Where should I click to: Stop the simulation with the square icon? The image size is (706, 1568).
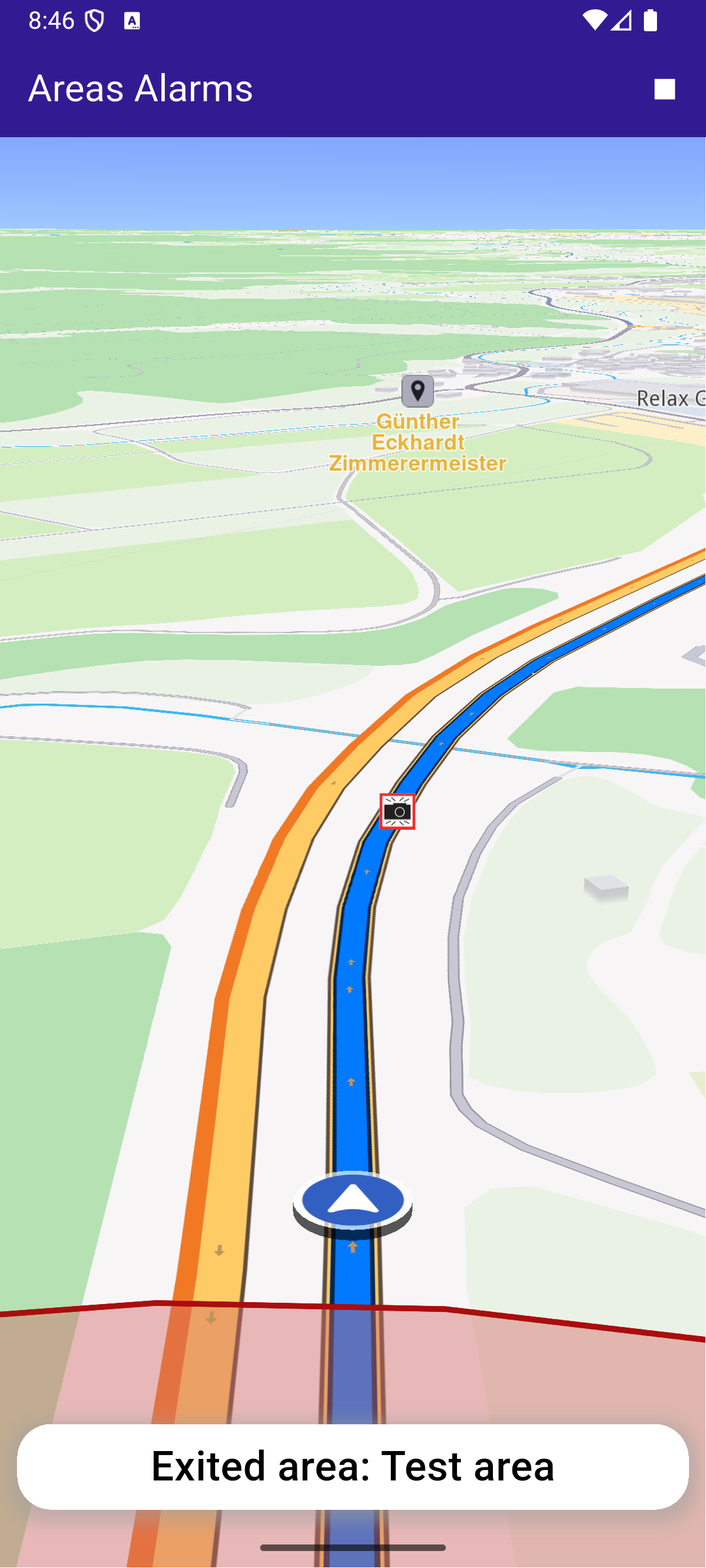click(664, 89)
